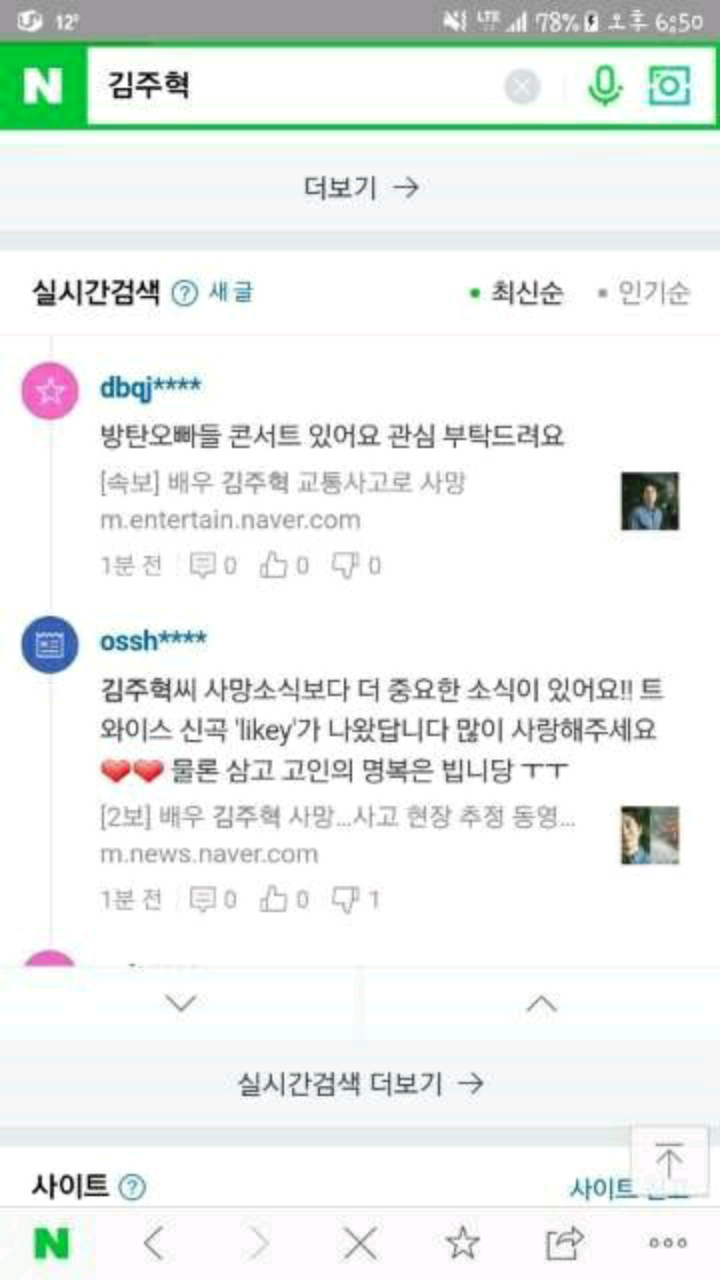The width and height of the screenshot is (720, 1280).
Task: Open the 사고 현장 추정 동영 article
Action: pos(337,817)
